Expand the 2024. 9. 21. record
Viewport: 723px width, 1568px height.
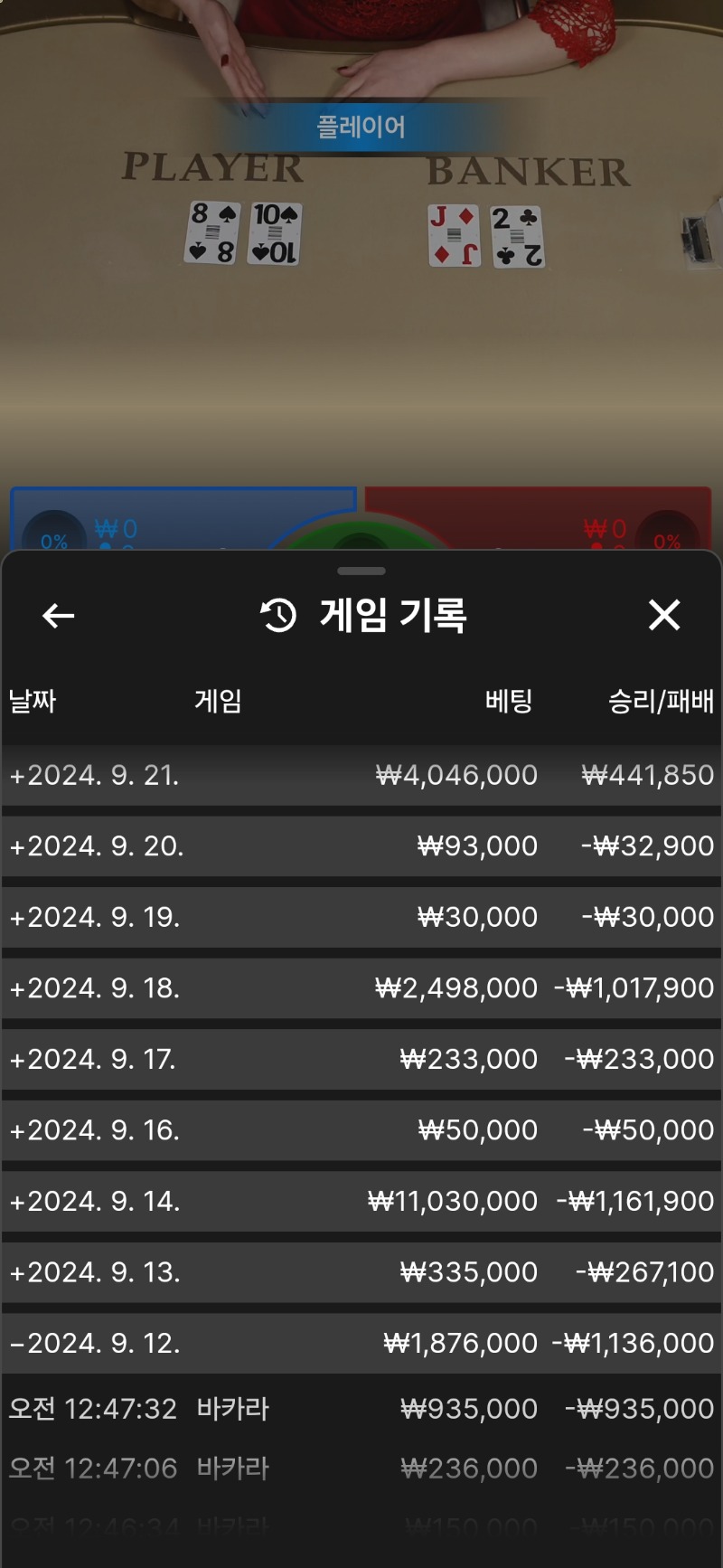click(361, 775)
